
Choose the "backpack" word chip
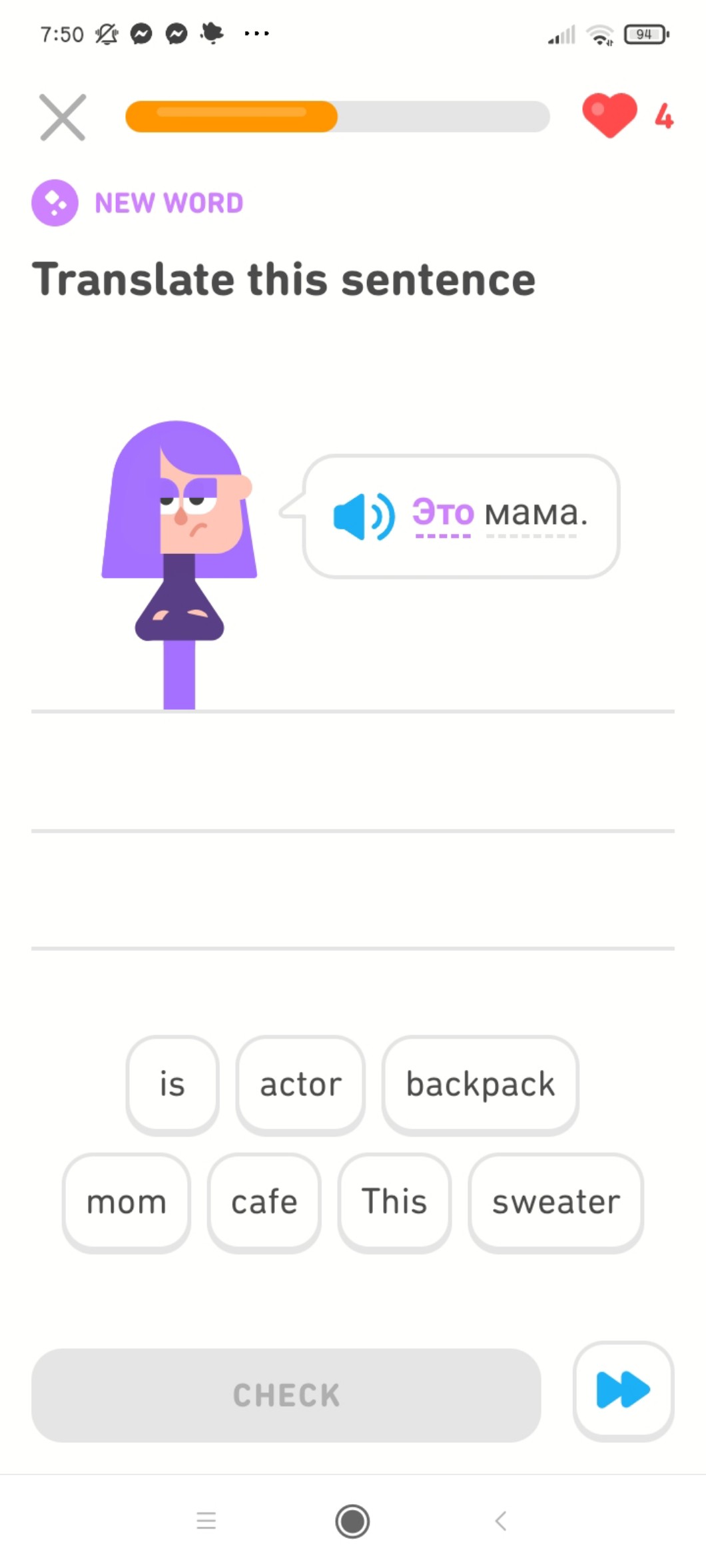pyautogui.click(x=480, y=1084)
